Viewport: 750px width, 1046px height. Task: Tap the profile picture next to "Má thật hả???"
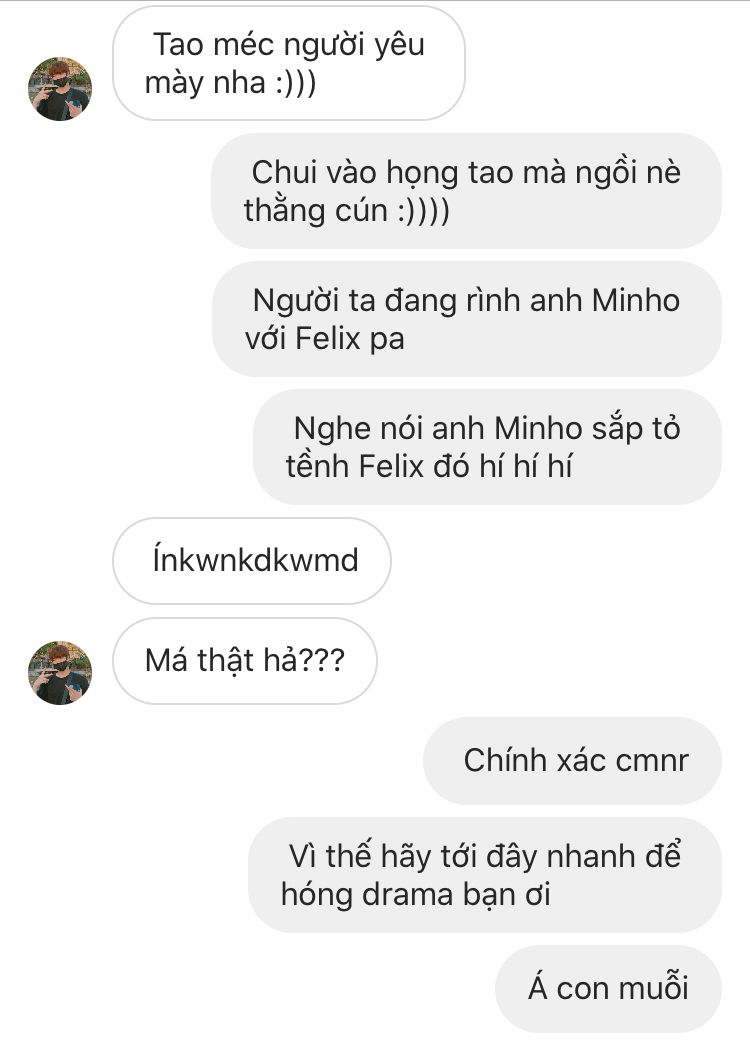(60, 673)
